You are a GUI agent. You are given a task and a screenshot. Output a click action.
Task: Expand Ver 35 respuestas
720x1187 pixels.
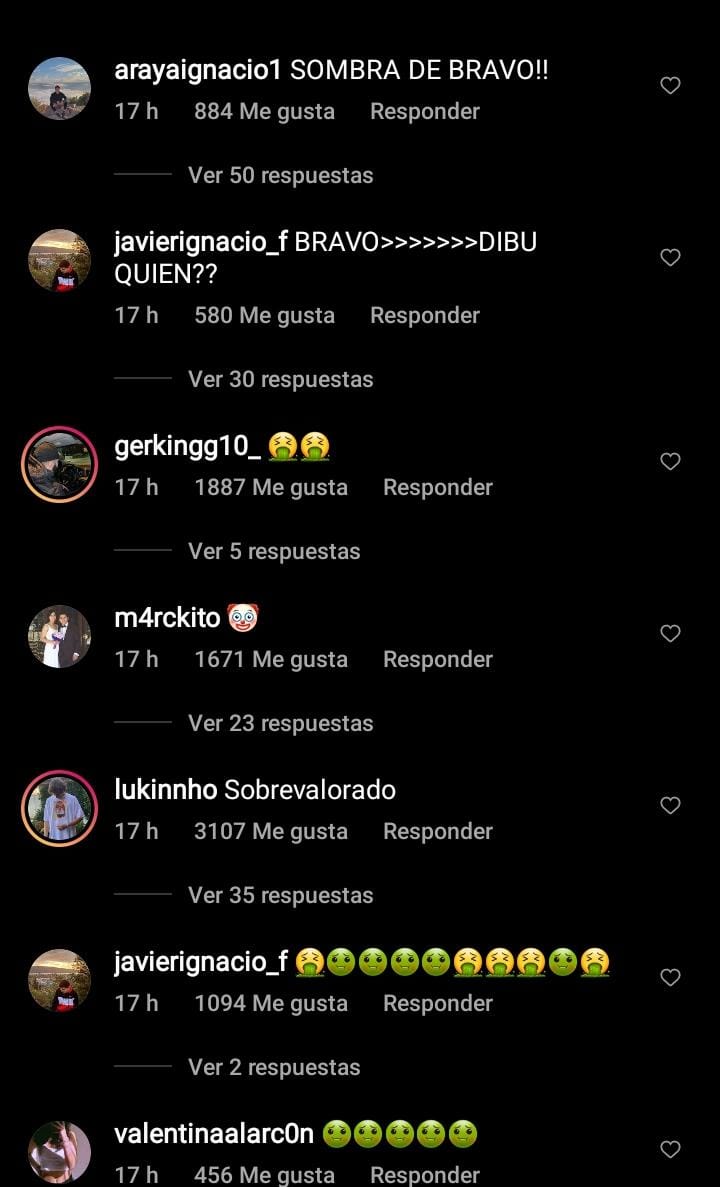280,895
